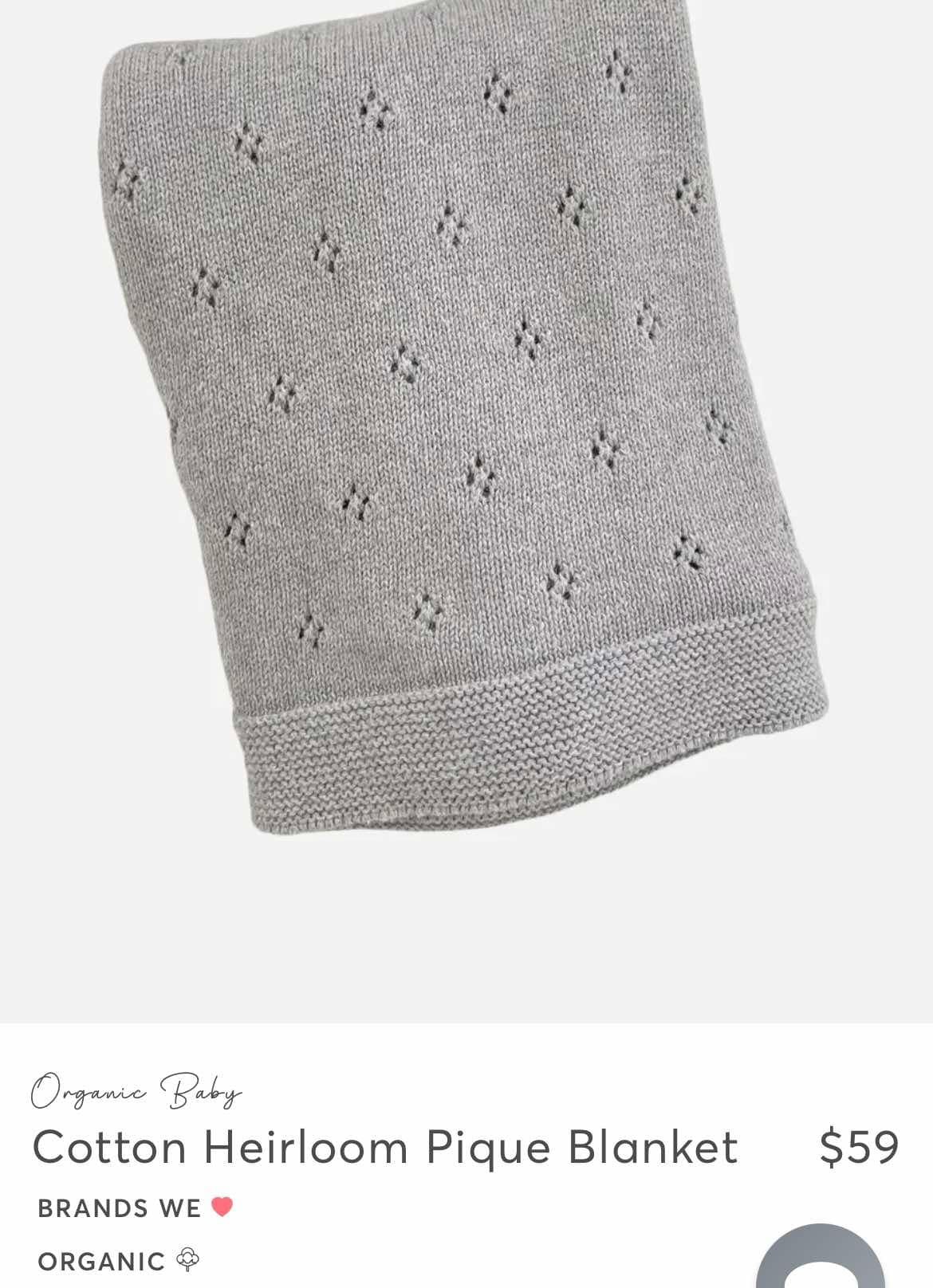The image size is (933, 1288).
Task: Tap the floating chat button
Action: tap(820, 1258)
